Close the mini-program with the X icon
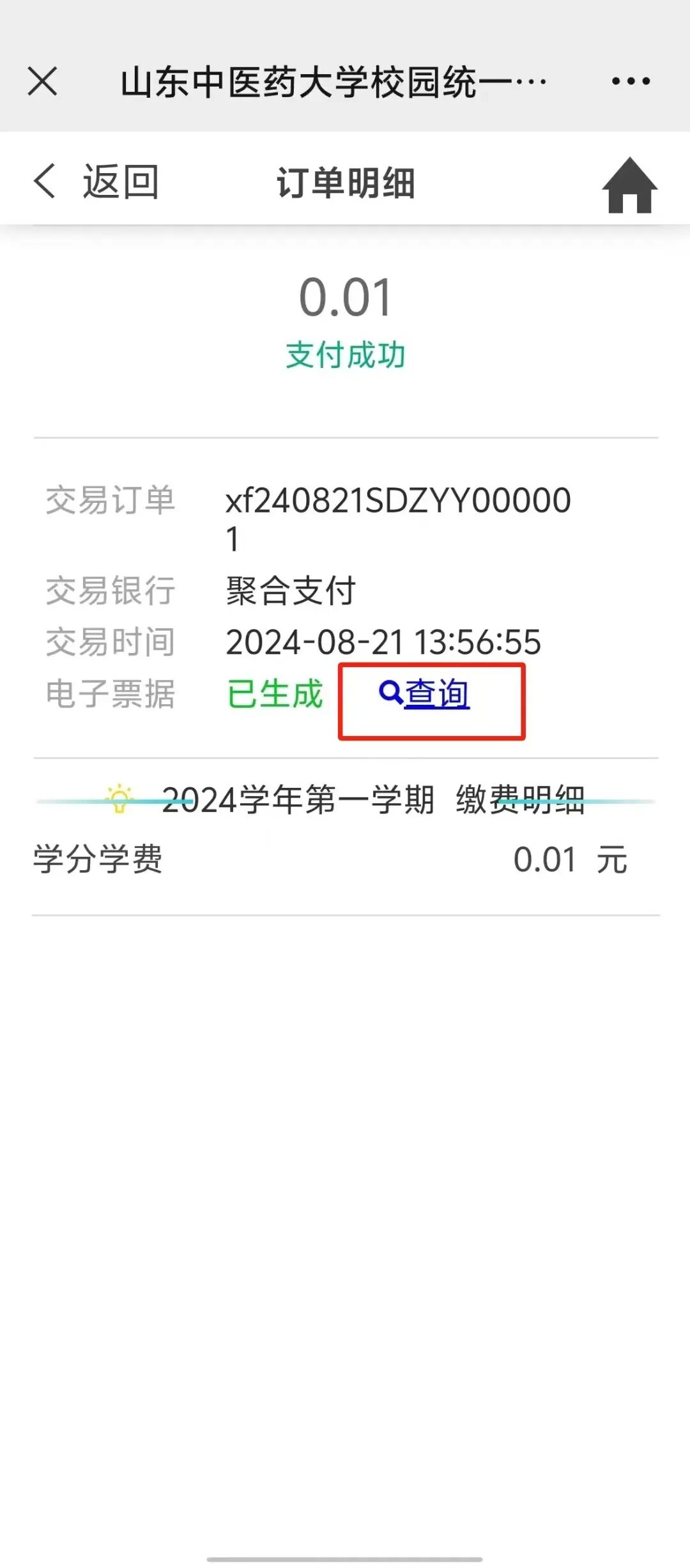This screenshot has width=690, height=1568. [43, 81]
